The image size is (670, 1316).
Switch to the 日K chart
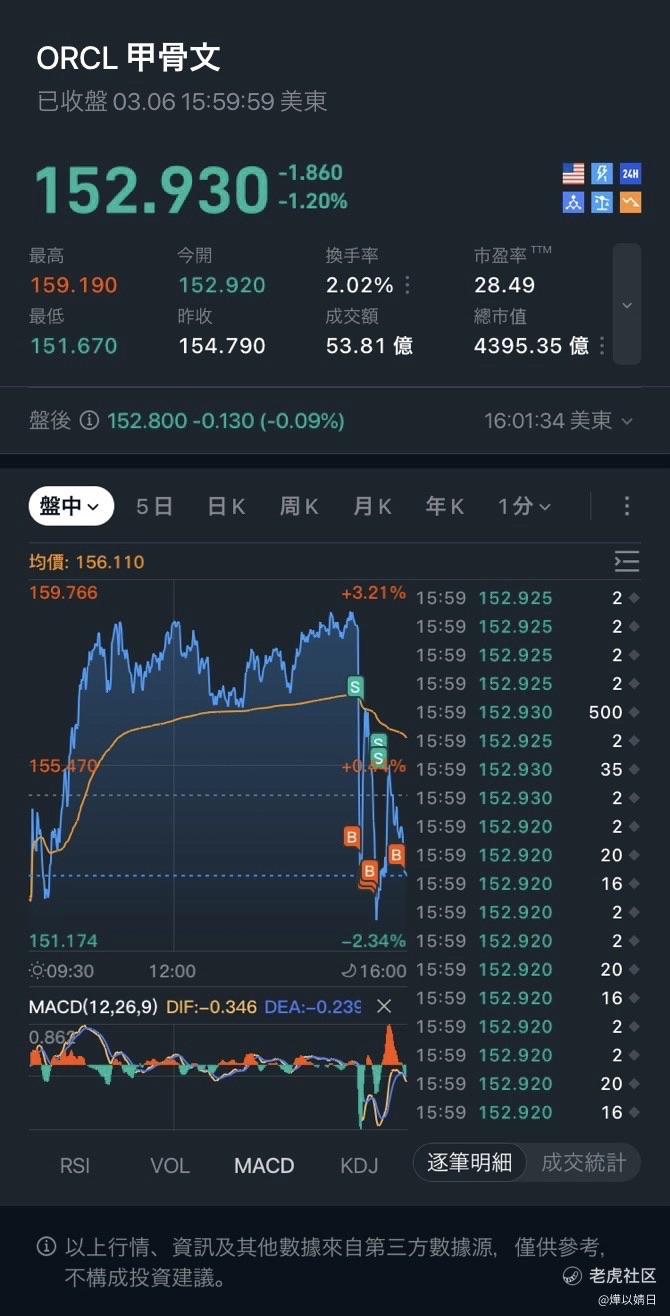tap(226, 506)
